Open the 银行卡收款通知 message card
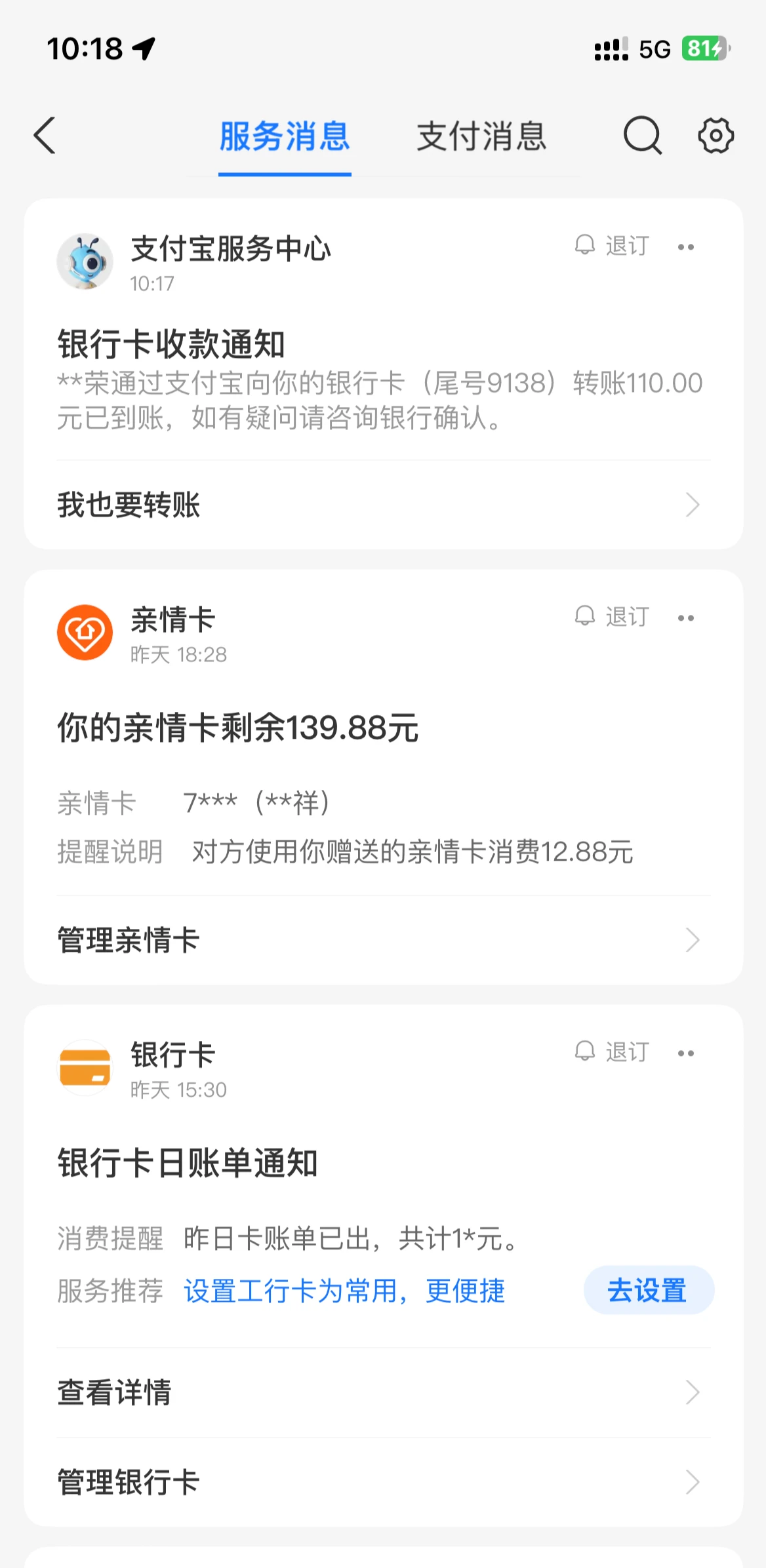This screenshot has height=1568, width=766. click(x=380, y=380)
